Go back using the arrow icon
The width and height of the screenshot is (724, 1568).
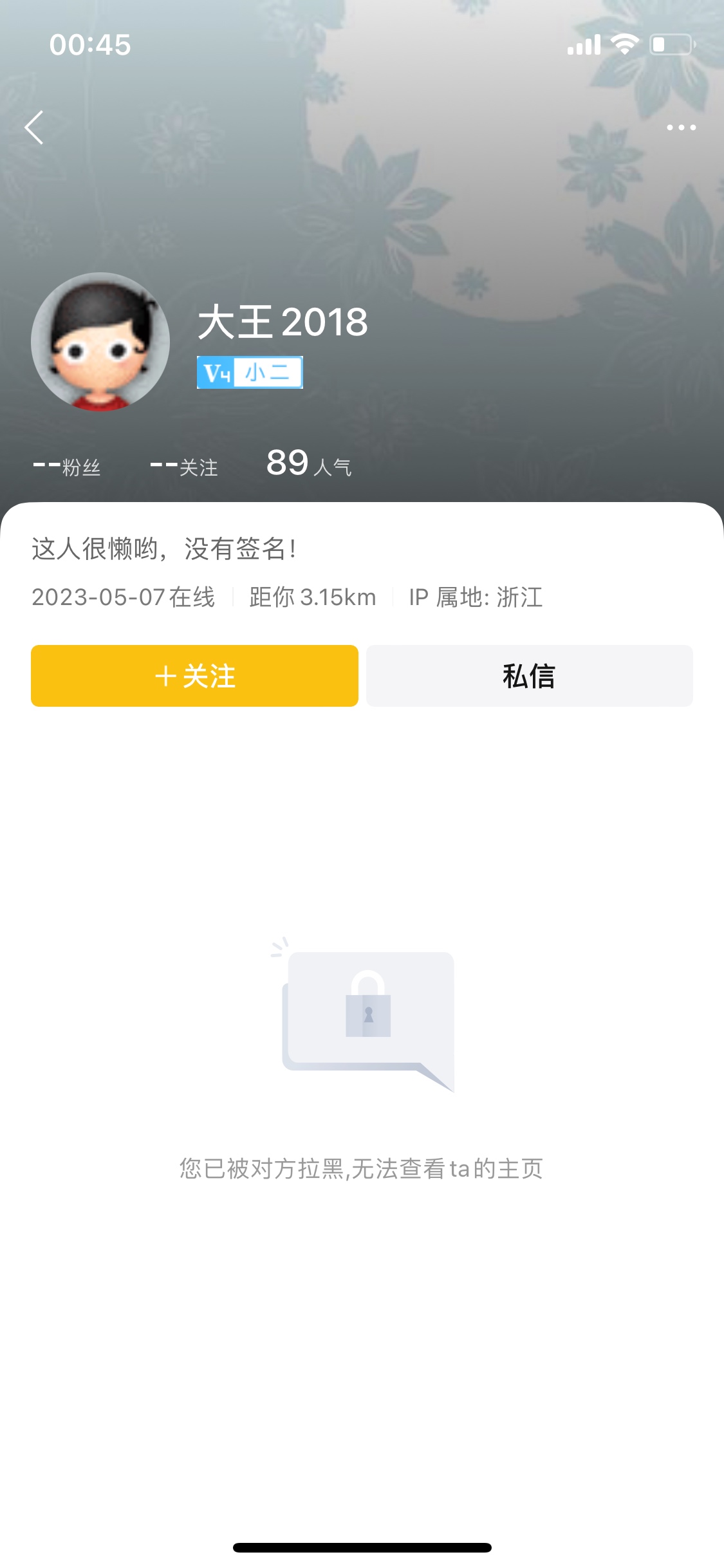(x=34, y=127)
